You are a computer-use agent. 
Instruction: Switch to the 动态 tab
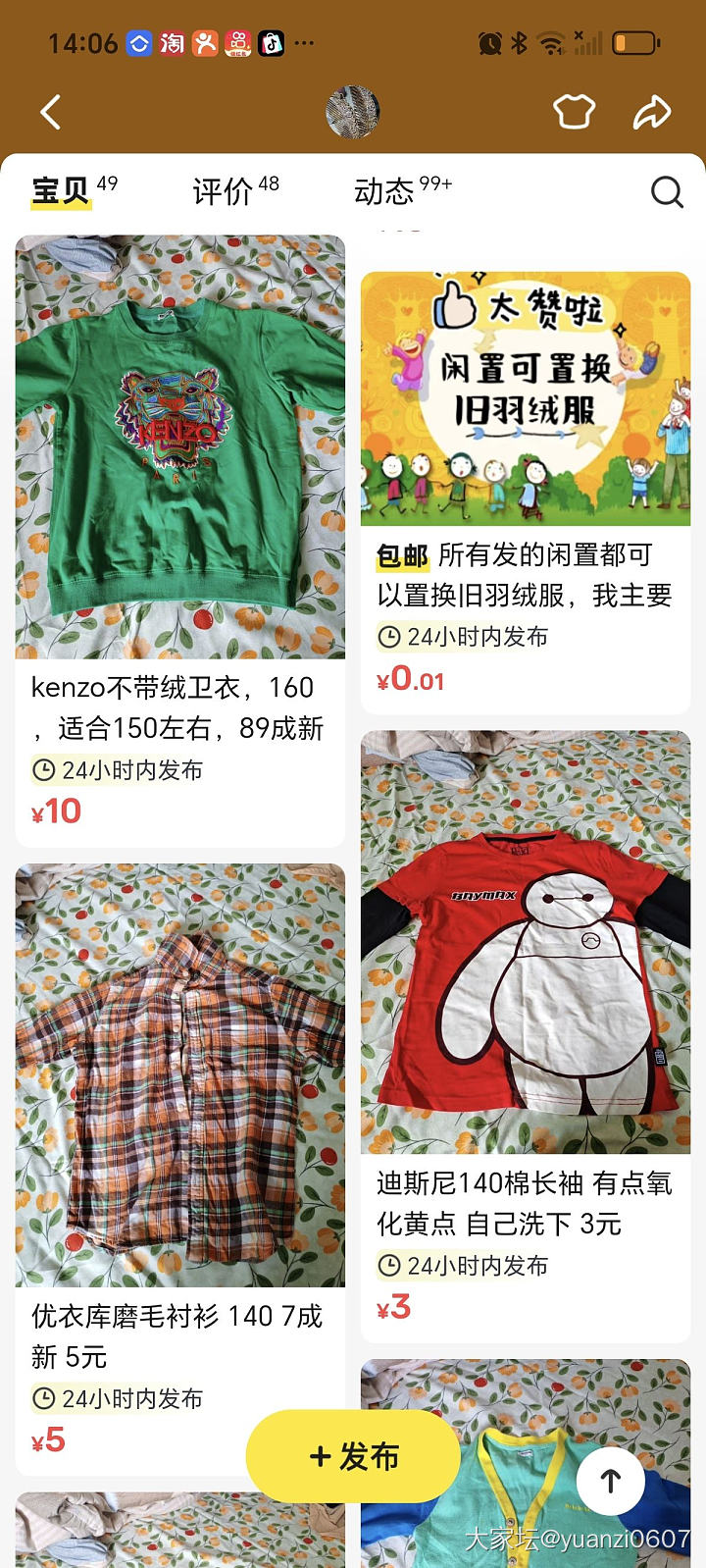tap(386, 190)
